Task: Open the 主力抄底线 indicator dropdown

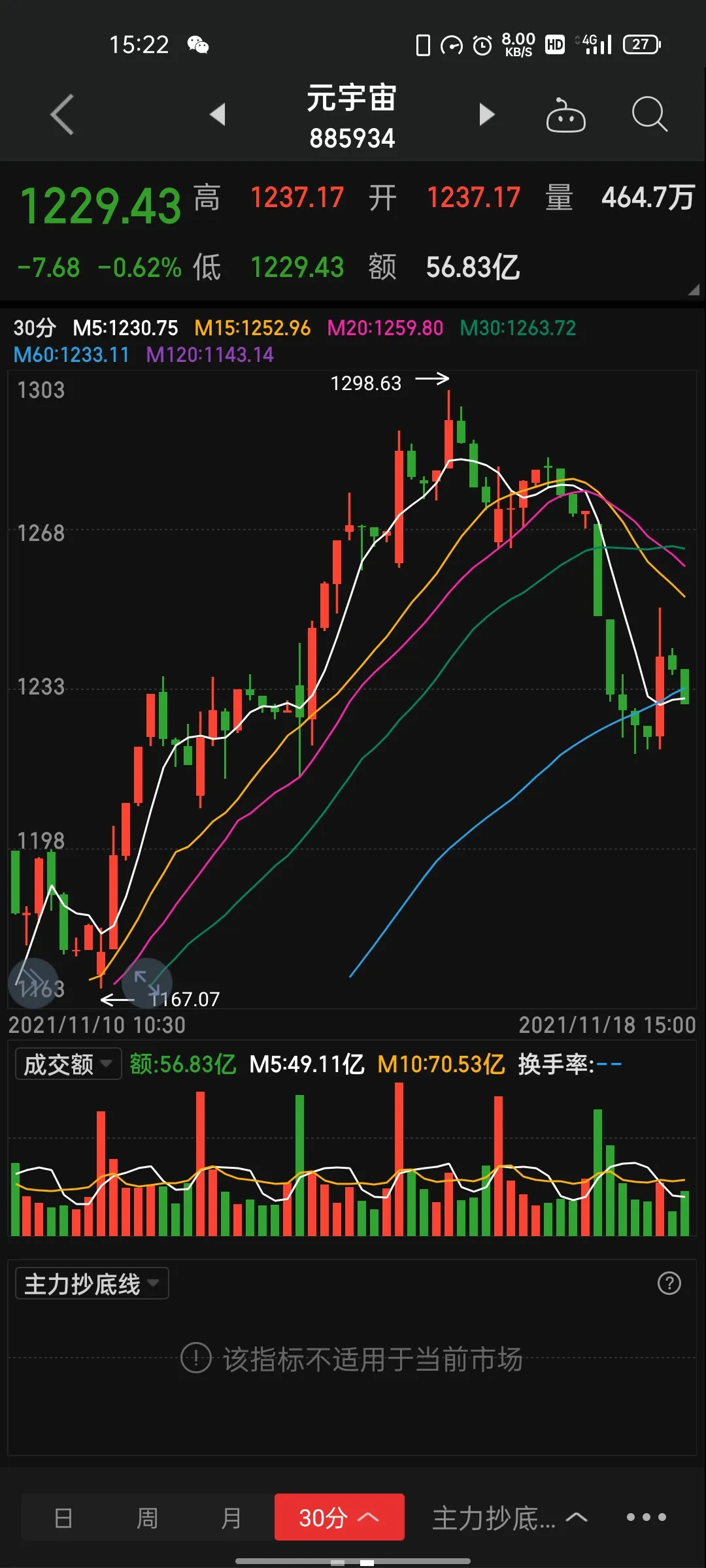Action: pyautogui.click(x=92, y=1284)
